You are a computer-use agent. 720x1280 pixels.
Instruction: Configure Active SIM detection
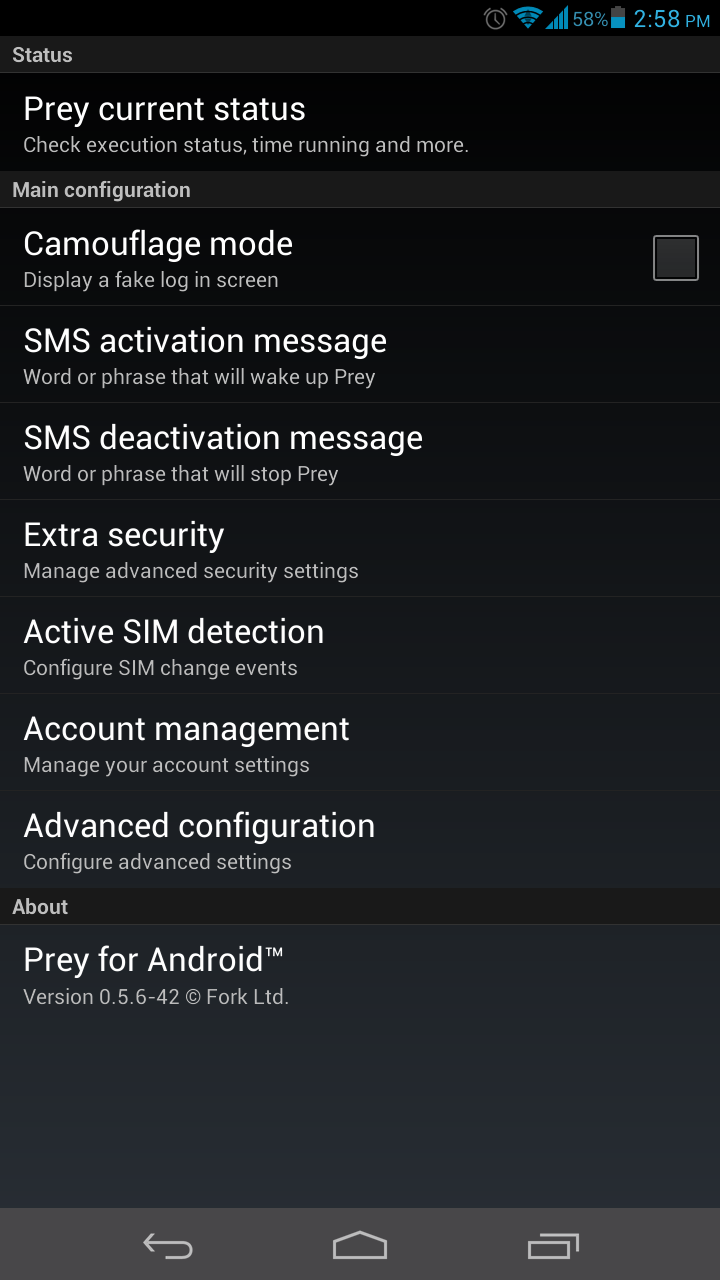click(x=360, y=646)
